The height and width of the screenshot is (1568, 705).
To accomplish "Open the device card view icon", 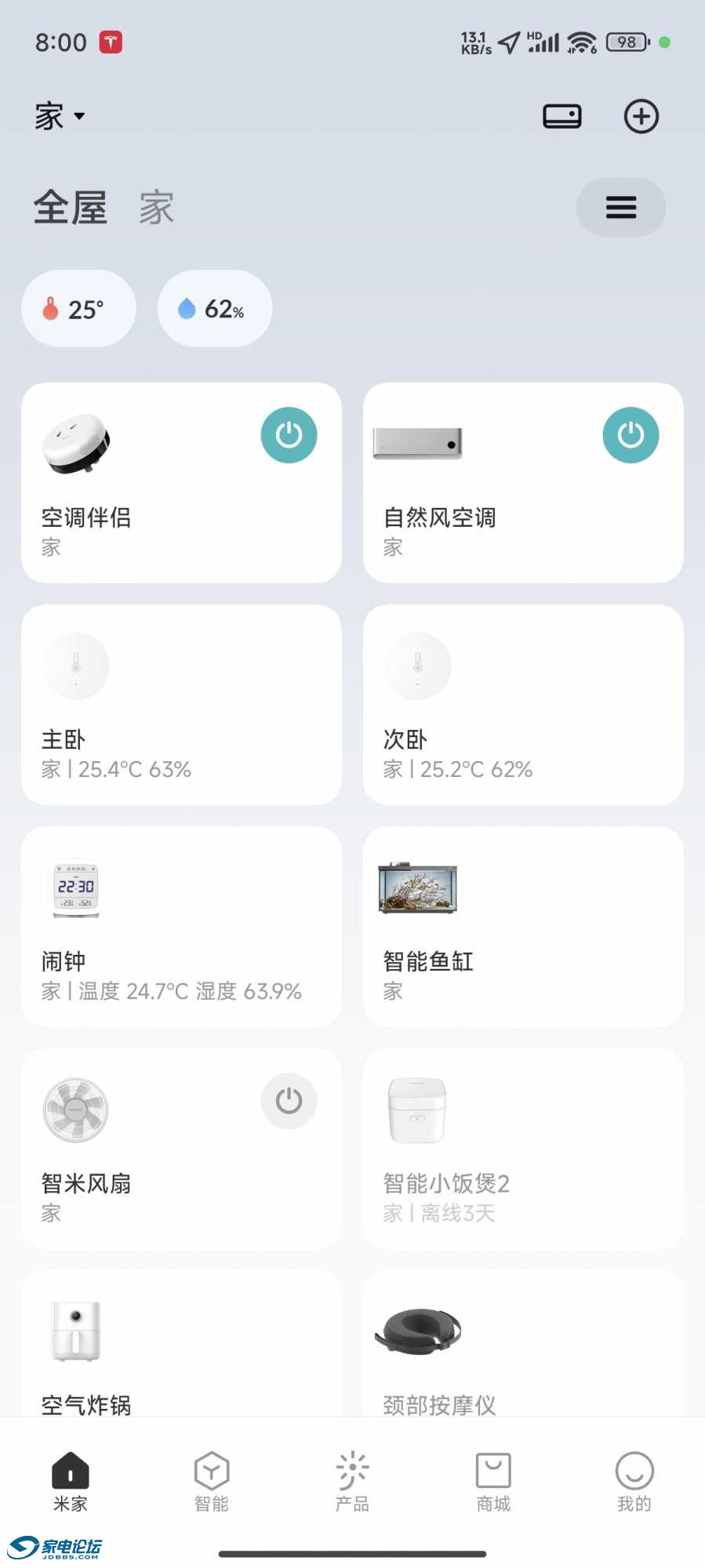I will point(561,117).
